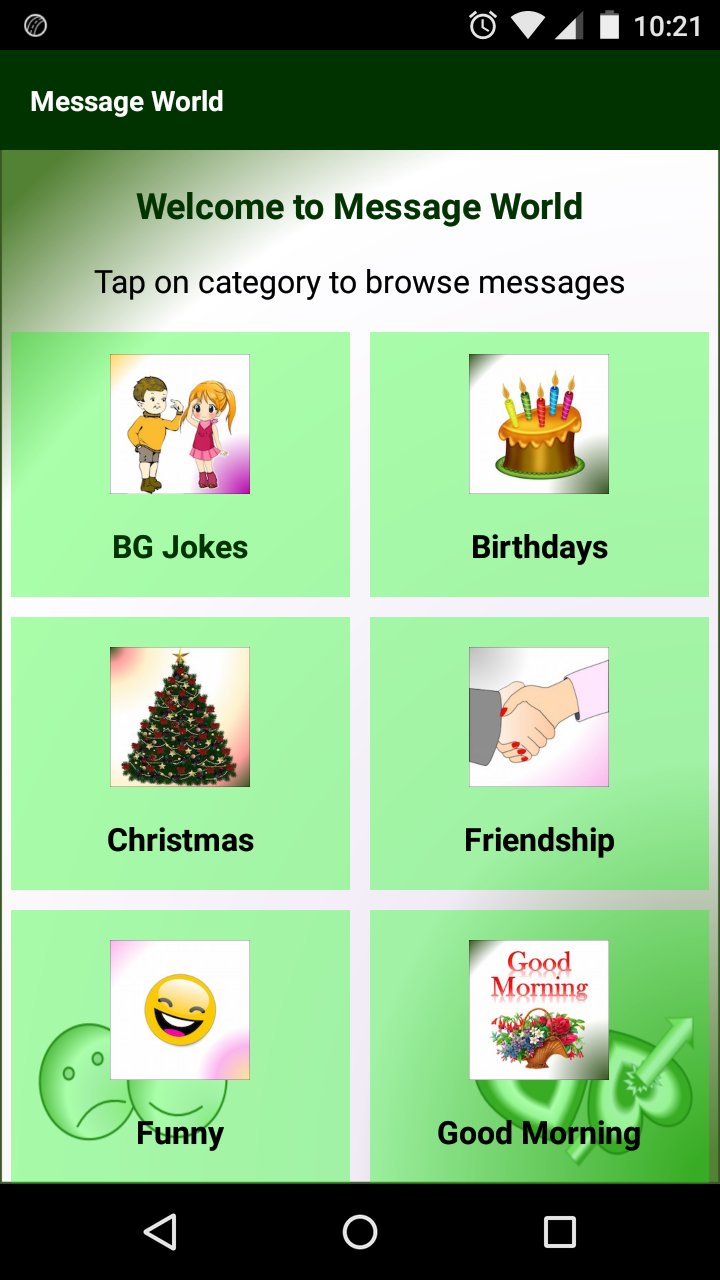
Task: Open the Christmas messages category
Action: (x=180, y=753)
